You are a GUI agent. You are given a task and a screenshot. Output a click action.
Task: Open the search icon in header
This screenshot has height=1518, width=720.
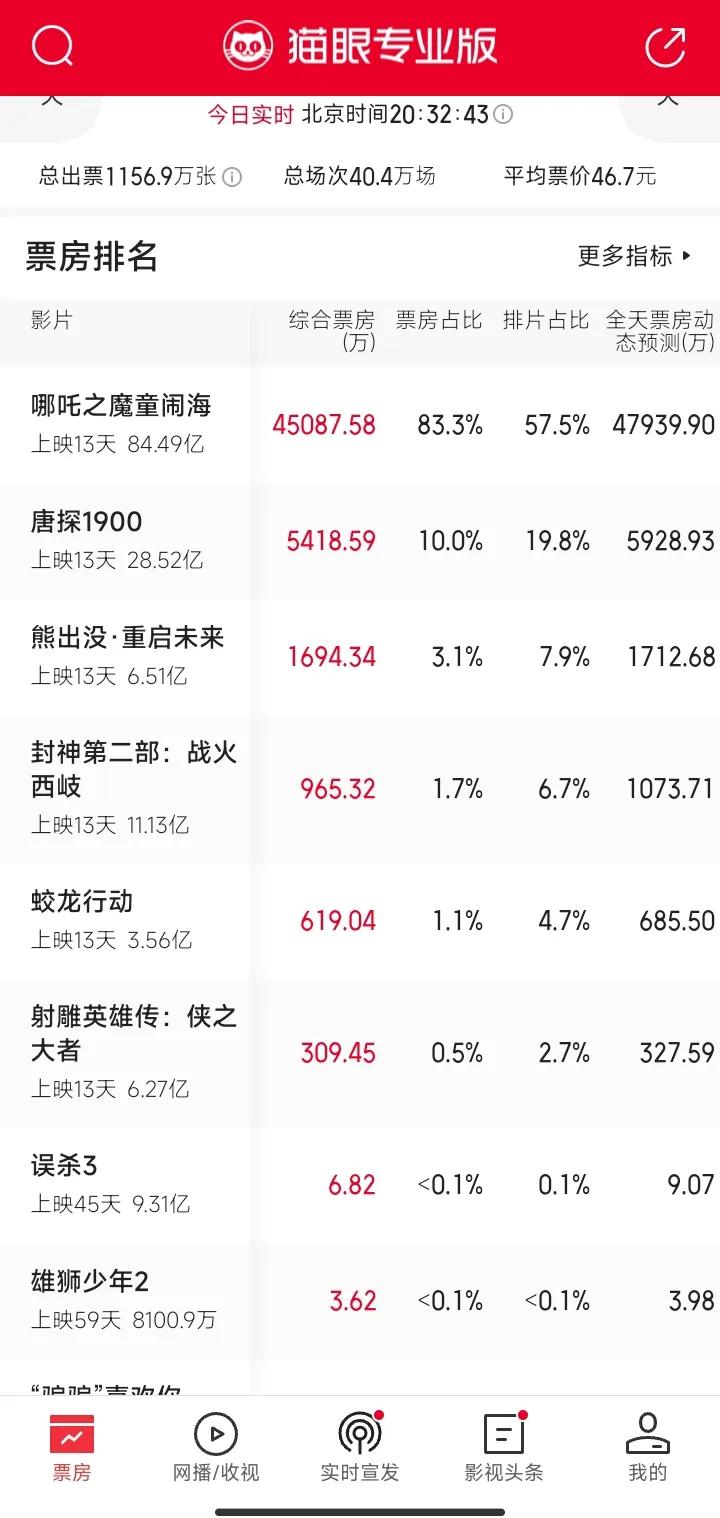click(52, 45)
